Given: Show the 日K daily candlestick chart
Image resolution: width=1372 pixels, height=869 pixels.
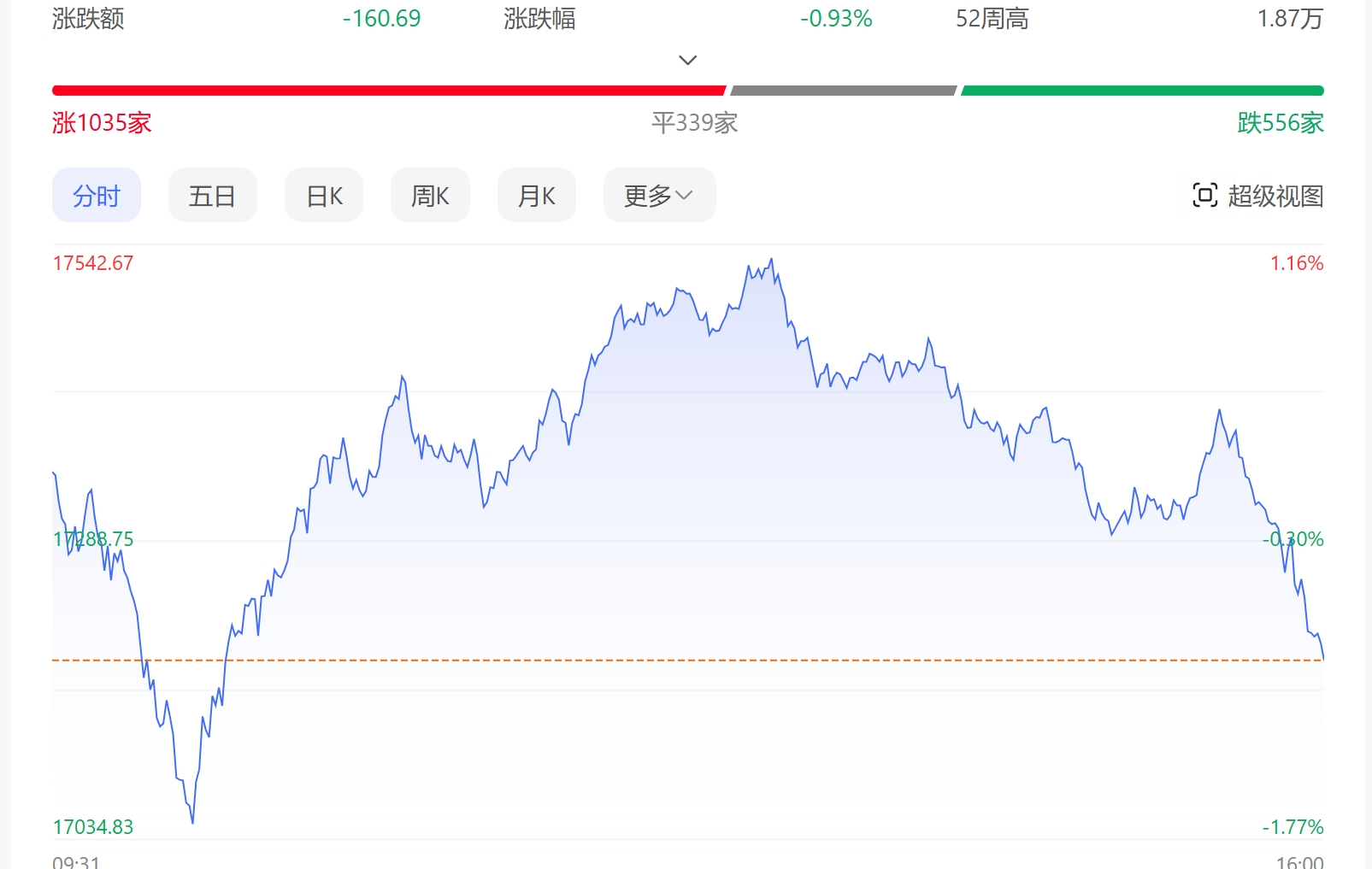Looking at the screenshot, I should 324,196.
